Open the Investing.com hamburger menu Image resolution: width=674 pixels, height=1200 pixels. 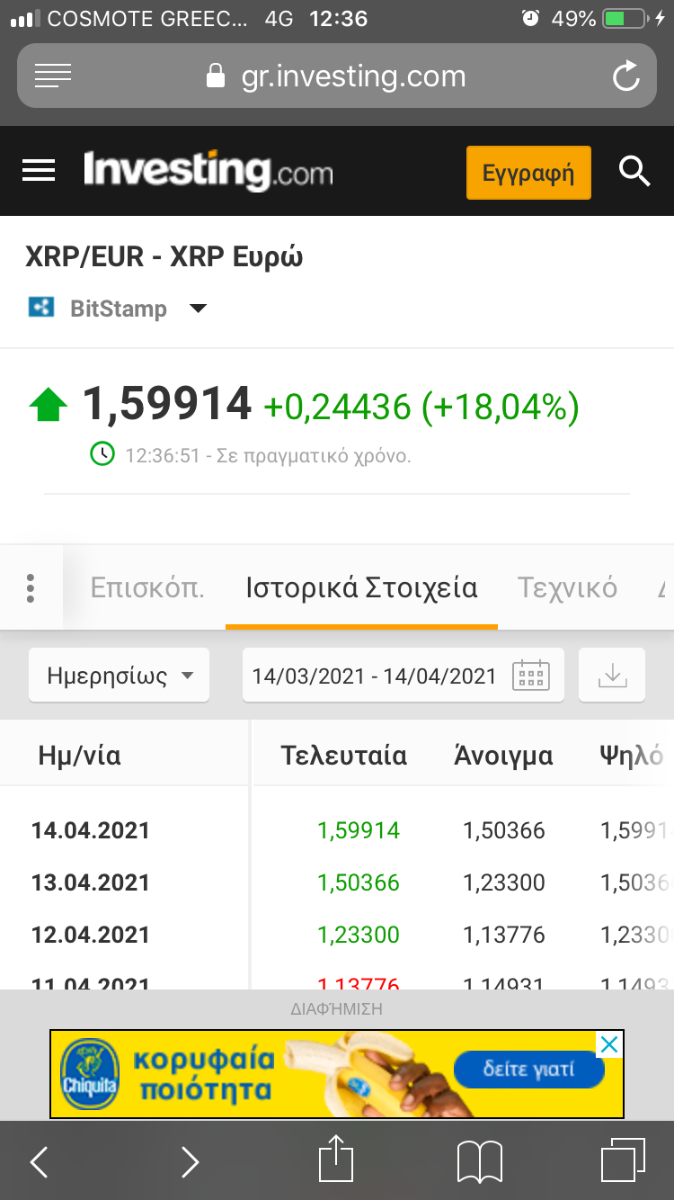point(39,171)
